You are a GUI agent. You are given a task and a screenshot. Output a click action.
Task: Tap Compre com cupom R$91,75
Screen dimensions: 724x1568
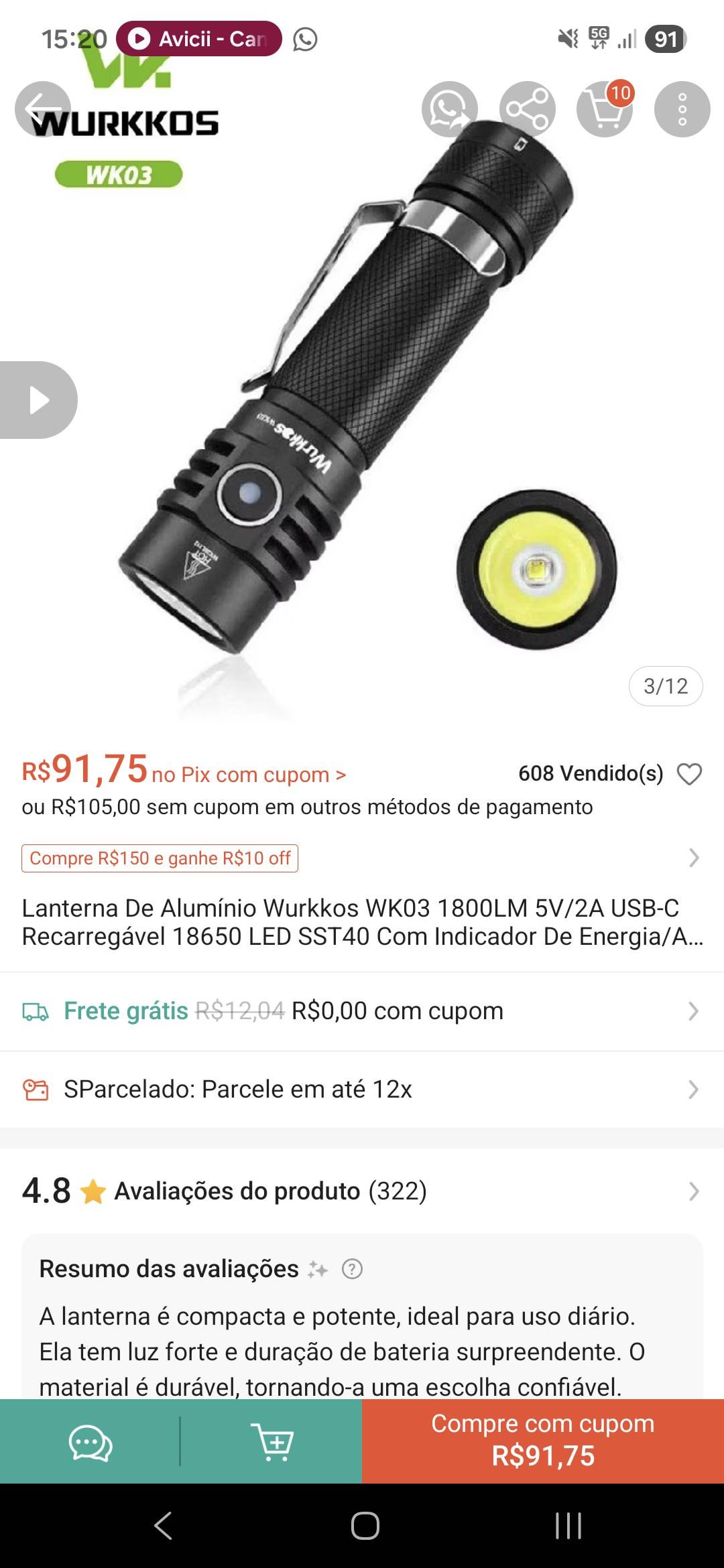543,1441
